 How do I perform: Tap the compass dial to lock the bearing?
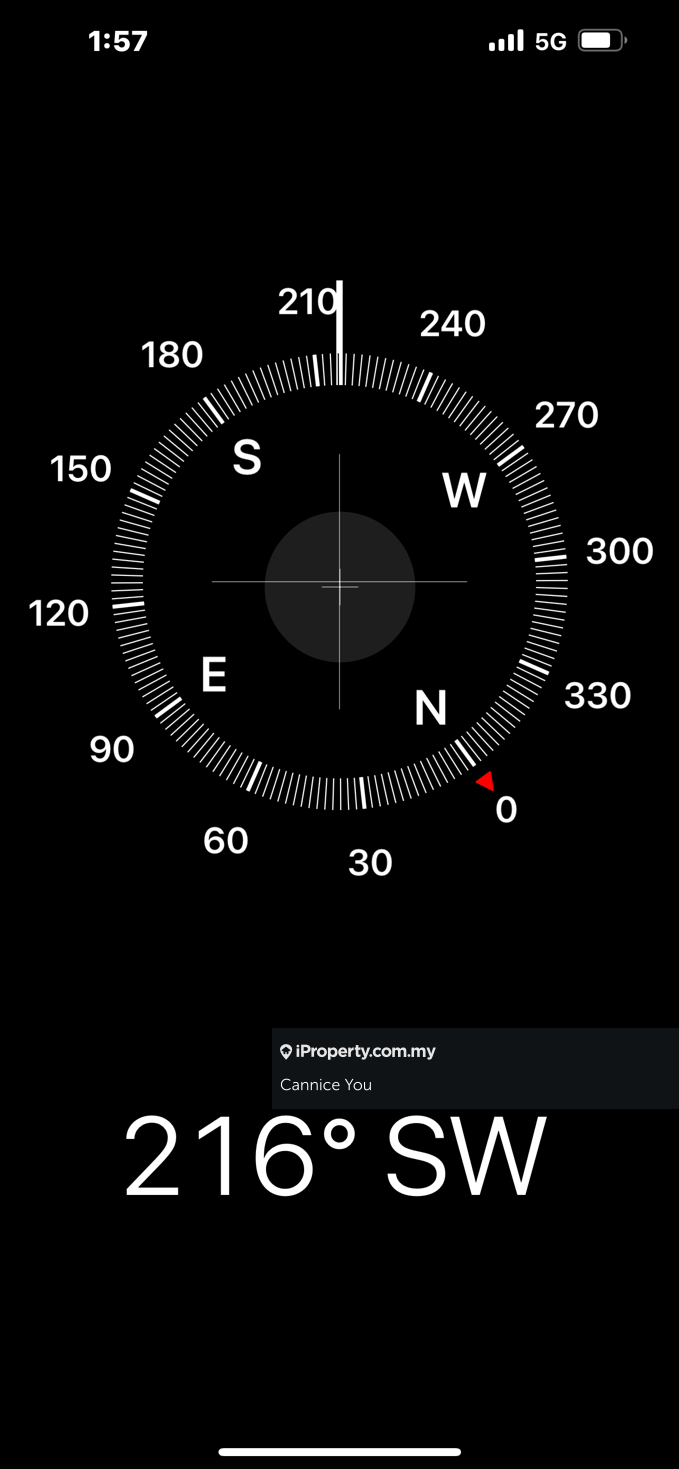click(x=339, y=585)
